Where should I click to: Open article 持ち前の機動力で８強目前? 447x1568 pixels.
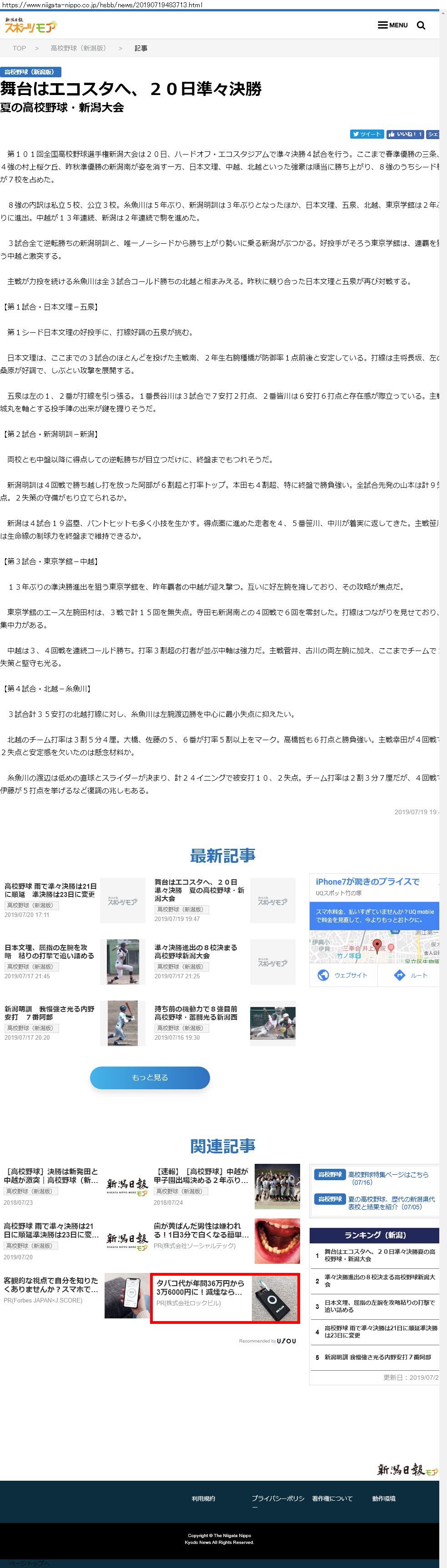coord(196,1013)
